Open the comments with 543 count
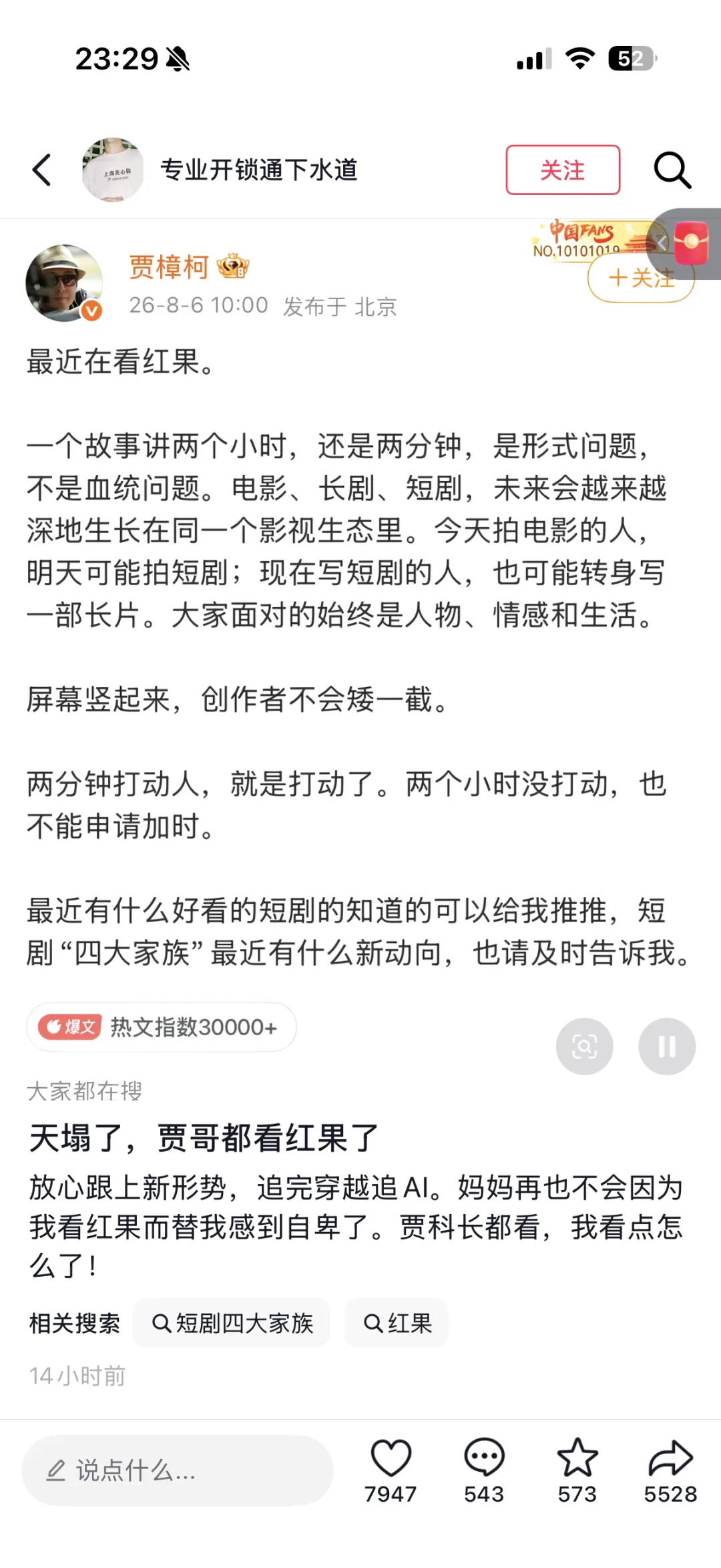Screen dimensions: 721x1568 pos(484,1471)
